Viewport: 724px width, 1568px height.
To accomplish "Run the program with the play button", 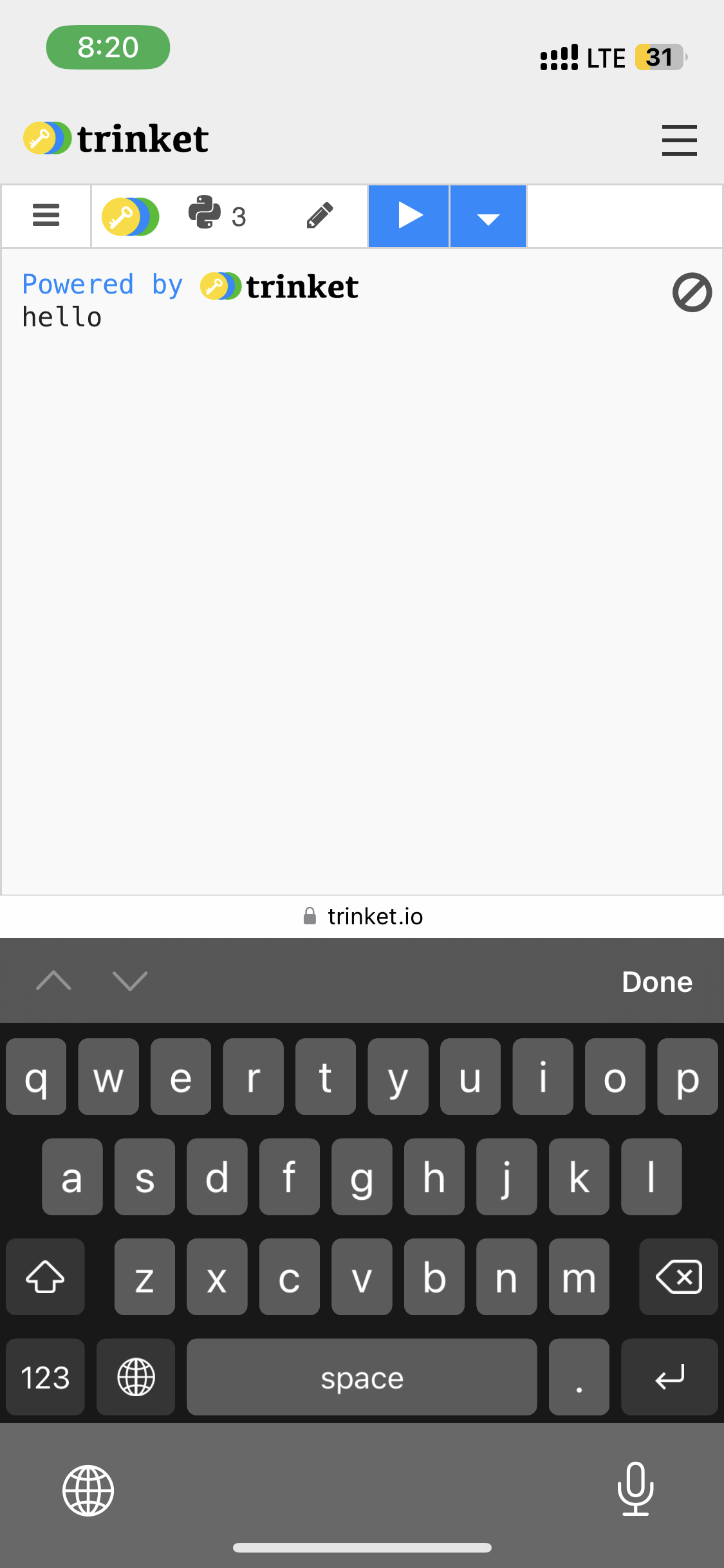I will [409, 216].
